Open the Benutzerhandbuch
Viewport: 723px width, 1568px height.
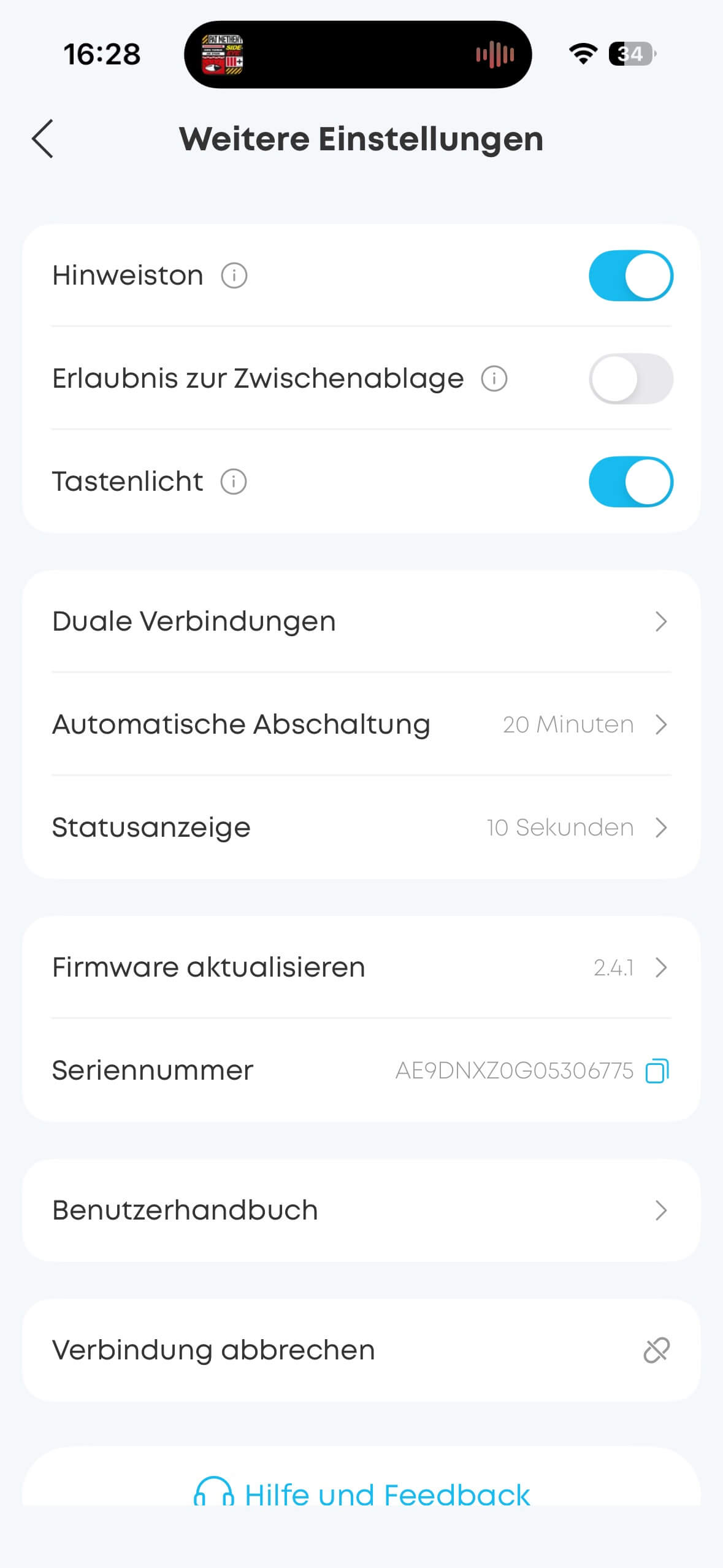[361, 1210]
